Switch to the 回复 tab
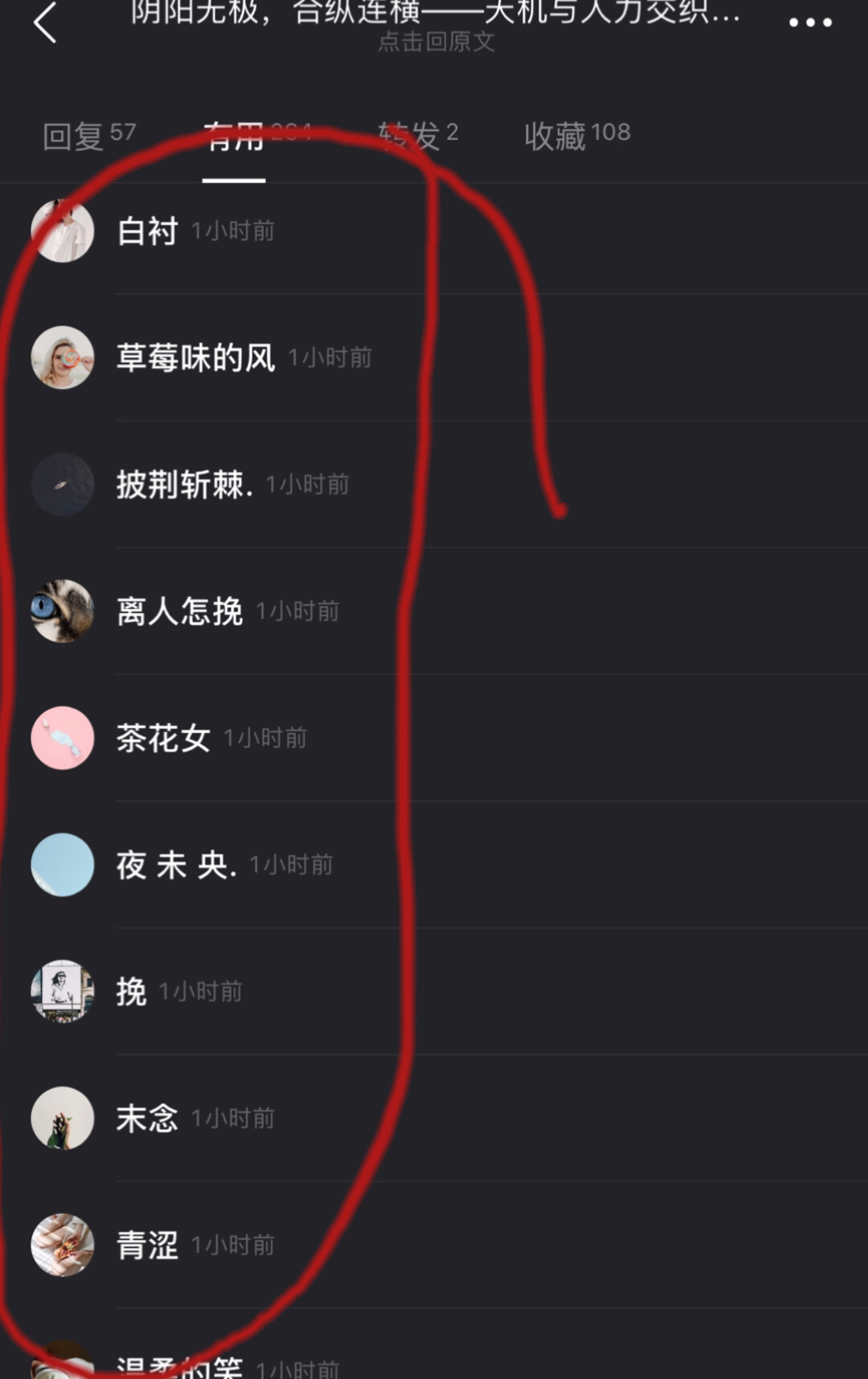The width and height of the screenshot is (868, 1379). pyautogui.click(x=88, y=135)
